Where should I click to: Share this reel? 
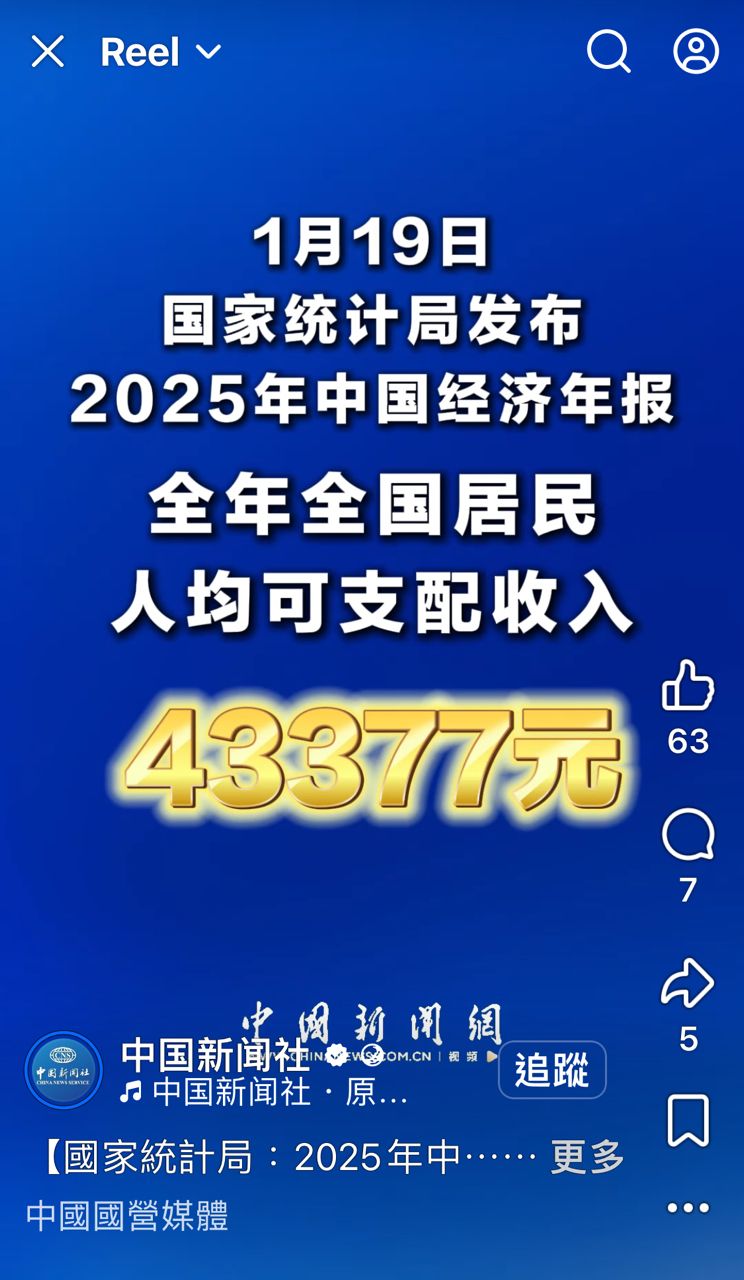coord(688,985)
